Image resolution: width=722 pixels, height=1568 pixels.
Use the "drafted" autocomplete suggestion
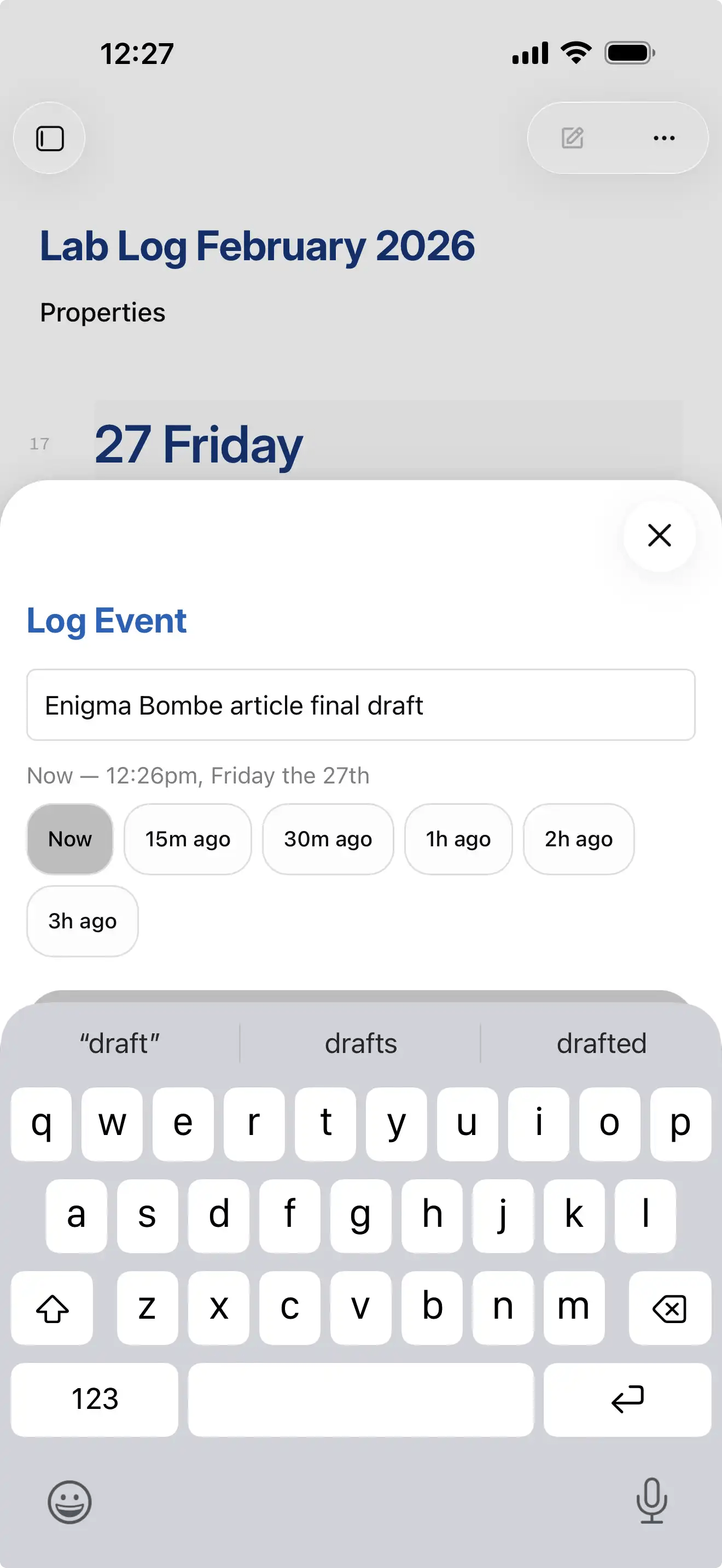601,1043
